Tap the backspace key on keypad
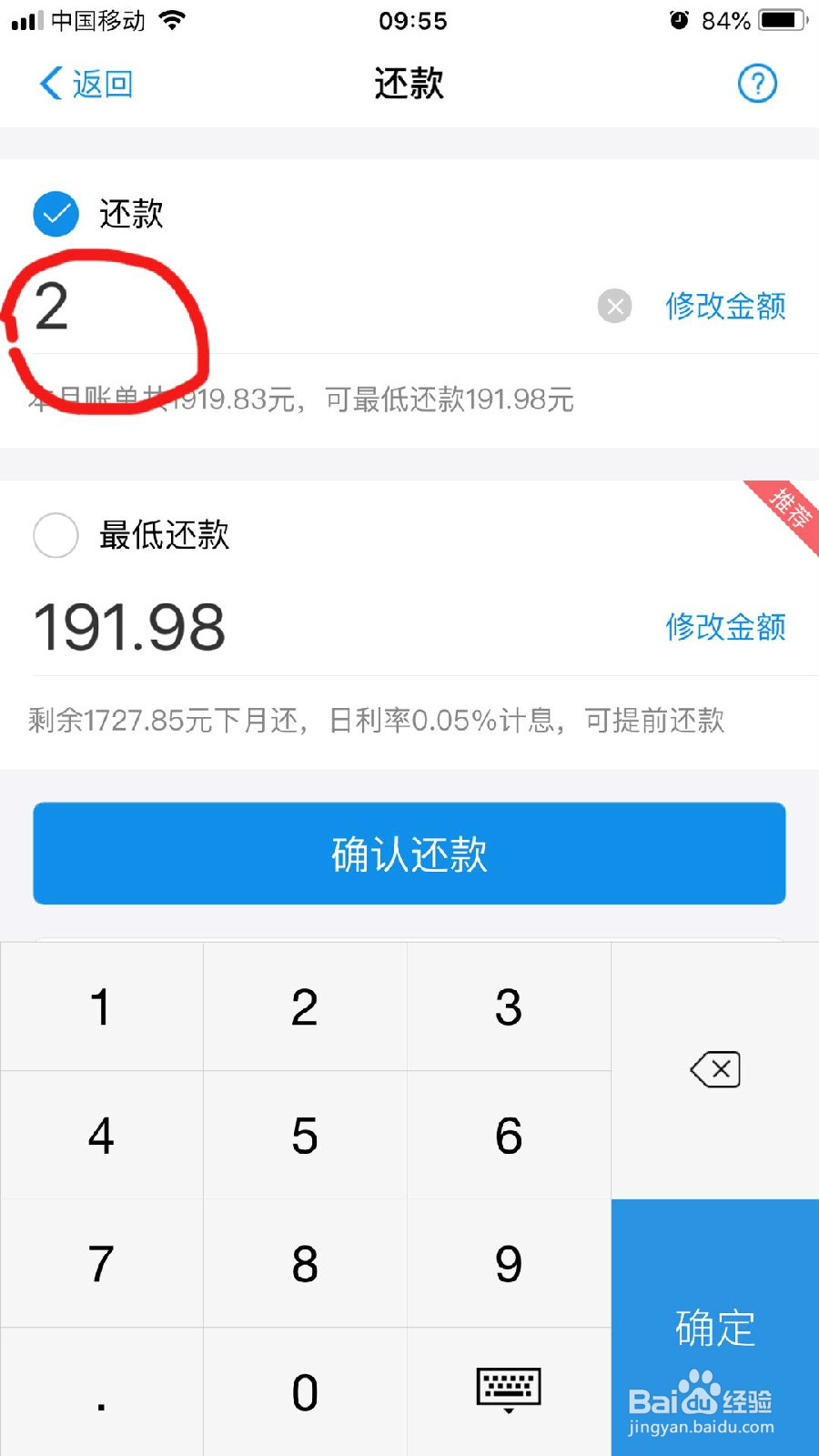The width and height of the screenshot is (819, 1456). click(x=715, y=1069)
